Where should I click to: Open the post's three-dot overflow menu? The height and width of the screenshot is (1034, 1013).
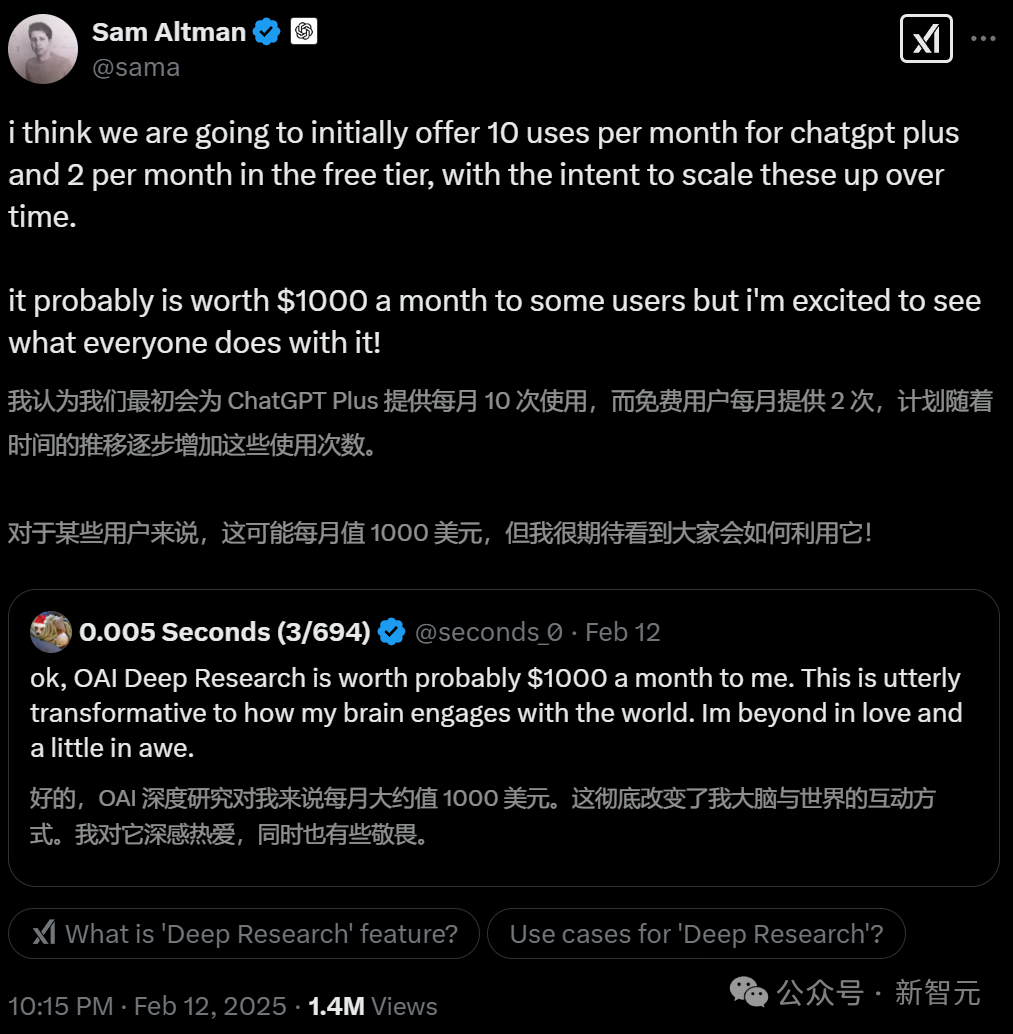[984, 40]
